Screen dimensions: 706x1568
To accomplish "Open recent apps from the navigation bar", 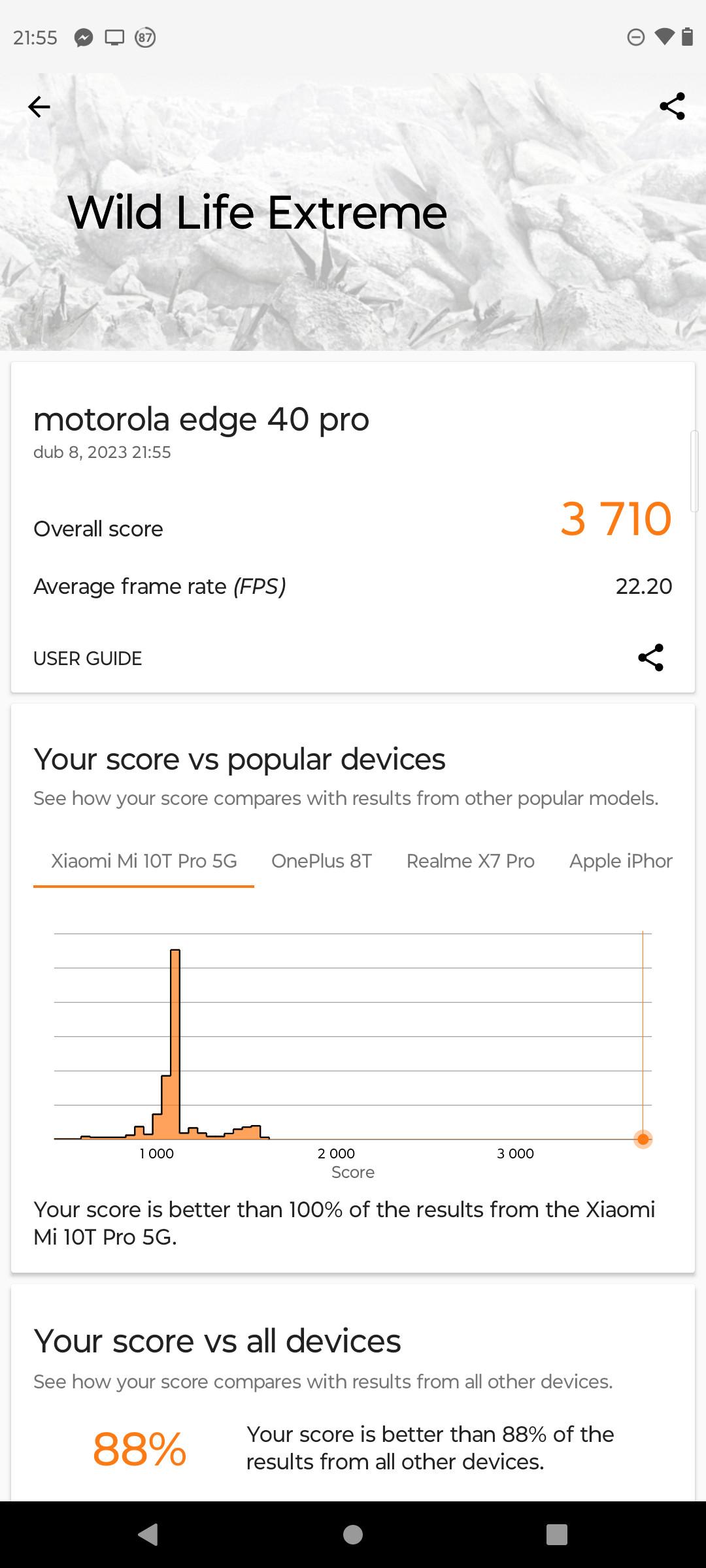I will (556, 1534).
